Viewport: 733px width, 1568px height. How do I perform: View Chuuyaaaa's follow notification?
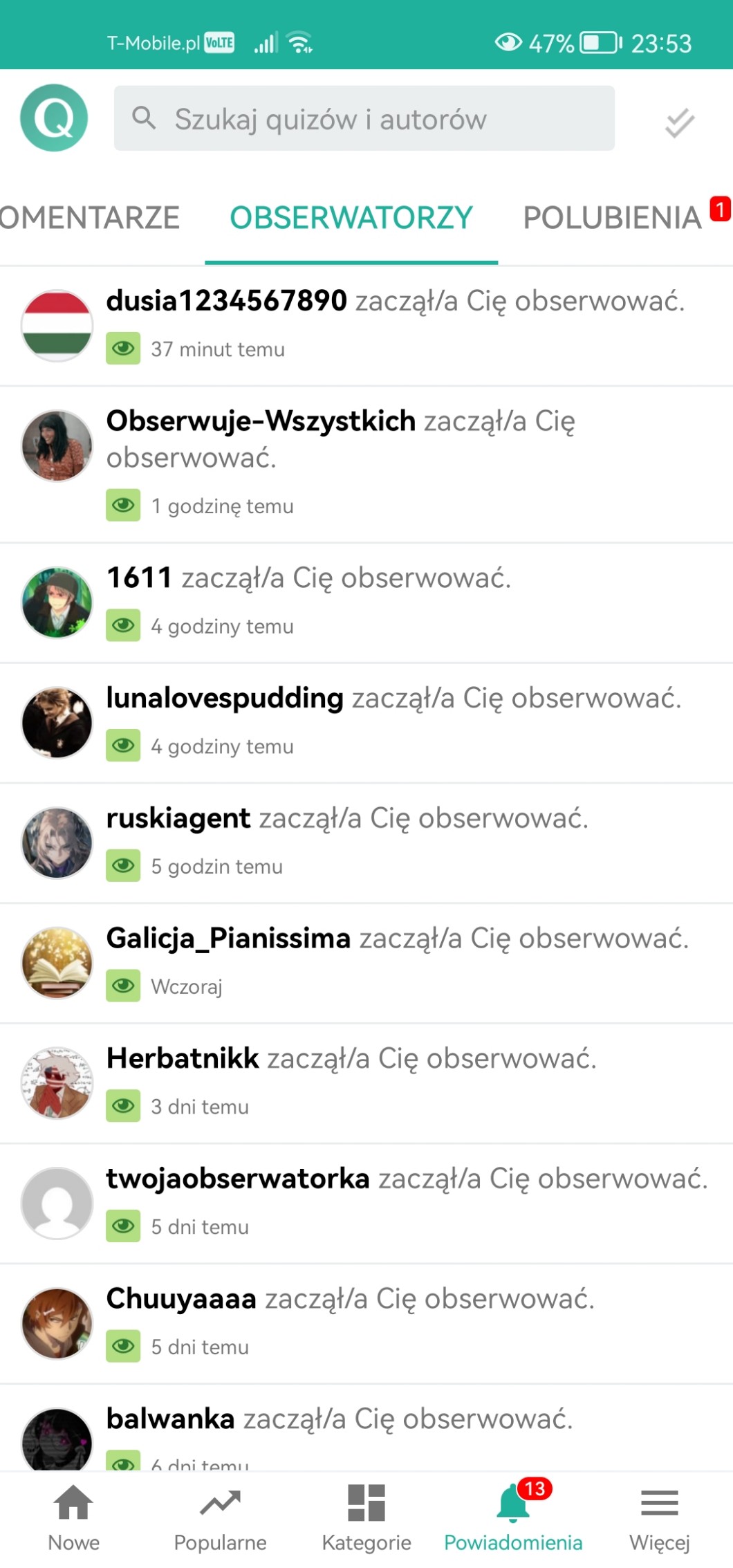[366, 1323]
